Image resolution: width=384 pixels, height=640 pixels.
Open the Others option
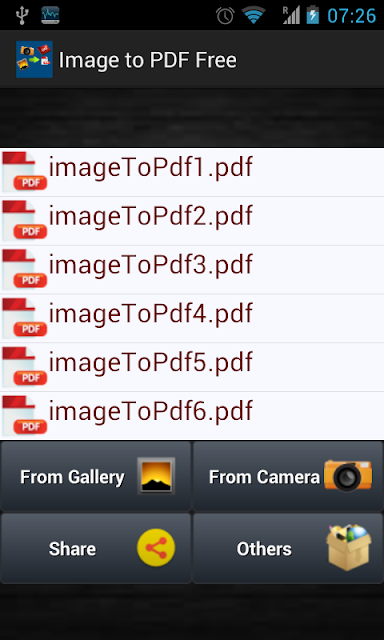pyautogui.click(x=288, y=548)
